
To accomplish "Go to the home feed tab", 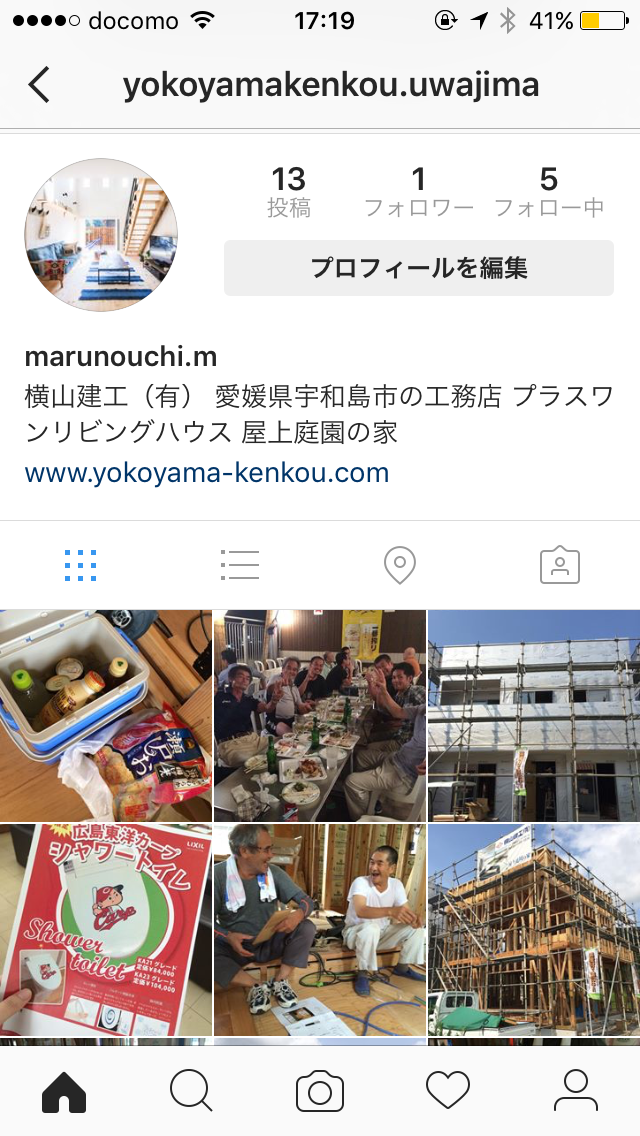I will click(64, 1091).
